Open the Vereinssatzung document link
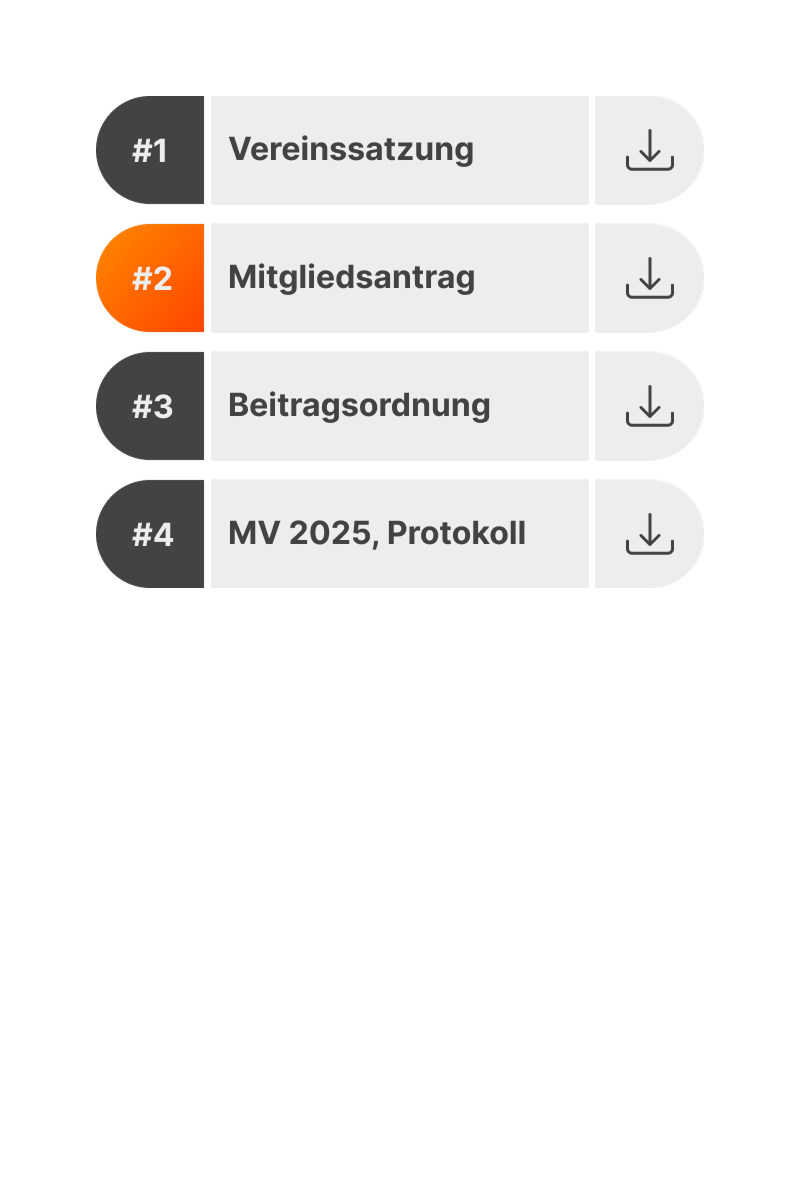Image resolution: width=800 pixels, height=1200 pixels. point(399,149)
